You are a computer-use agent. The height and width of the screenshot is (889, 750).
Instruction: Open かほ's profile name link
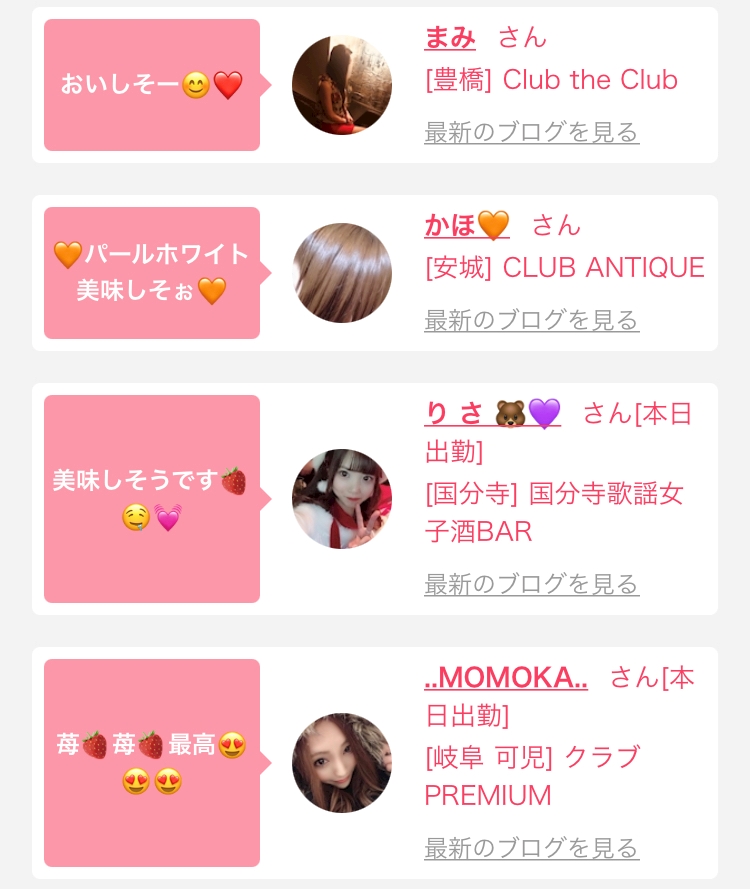coord(467,225)
